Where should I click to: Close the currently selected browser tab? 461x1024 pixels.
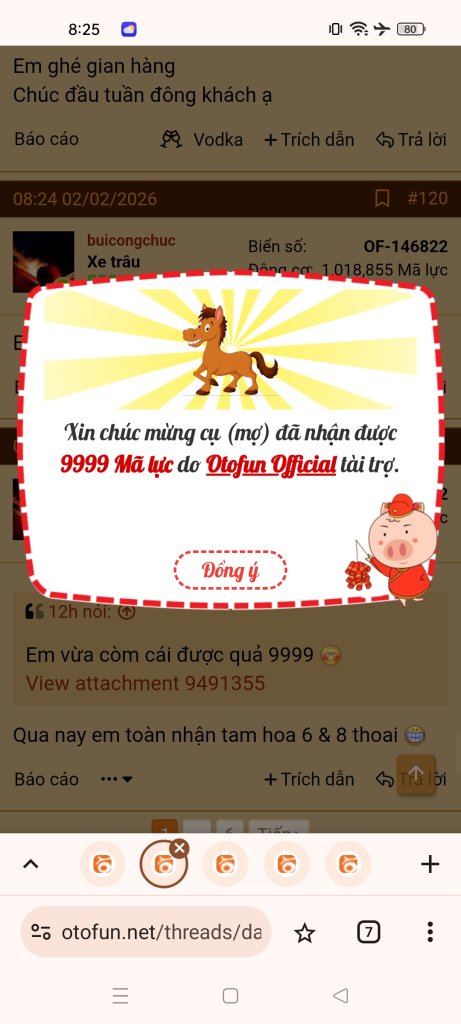pos(179,848)
